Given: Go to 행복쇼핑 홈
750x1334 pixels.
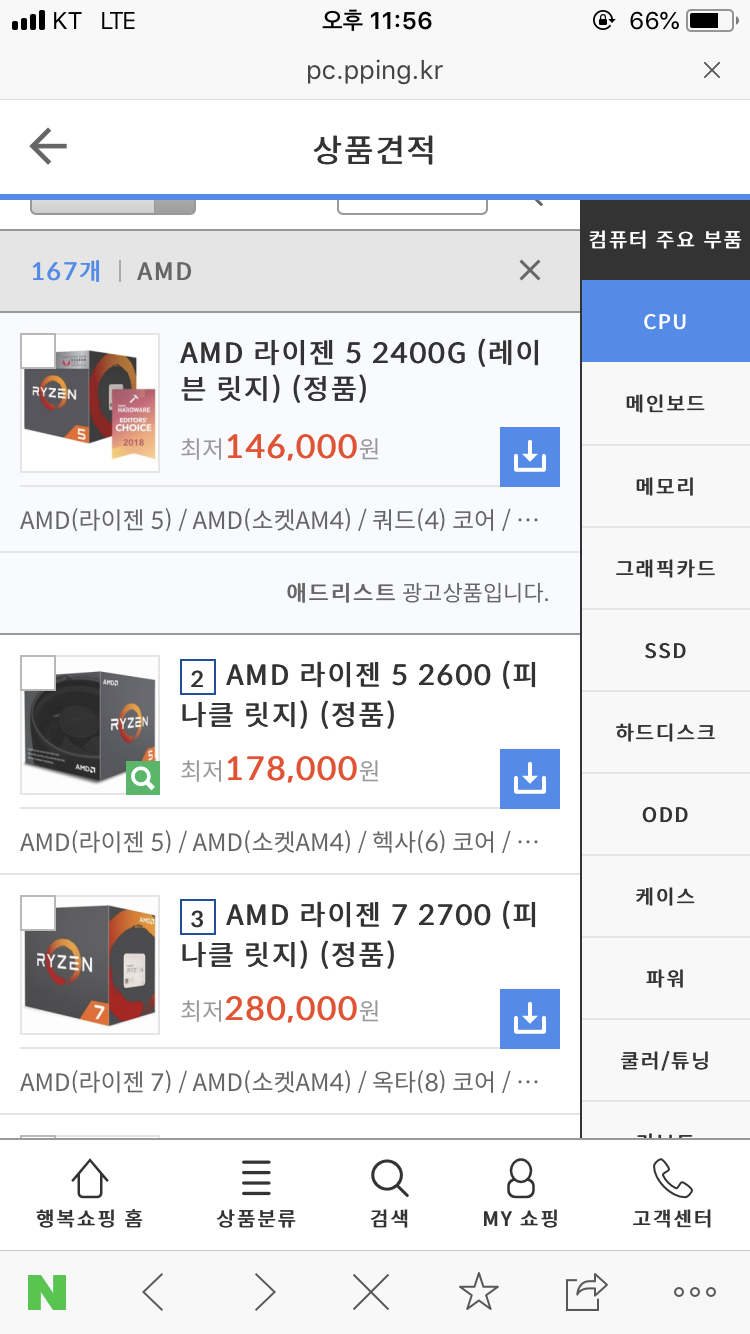Looking at the screenshot, I should (90, 1194).
